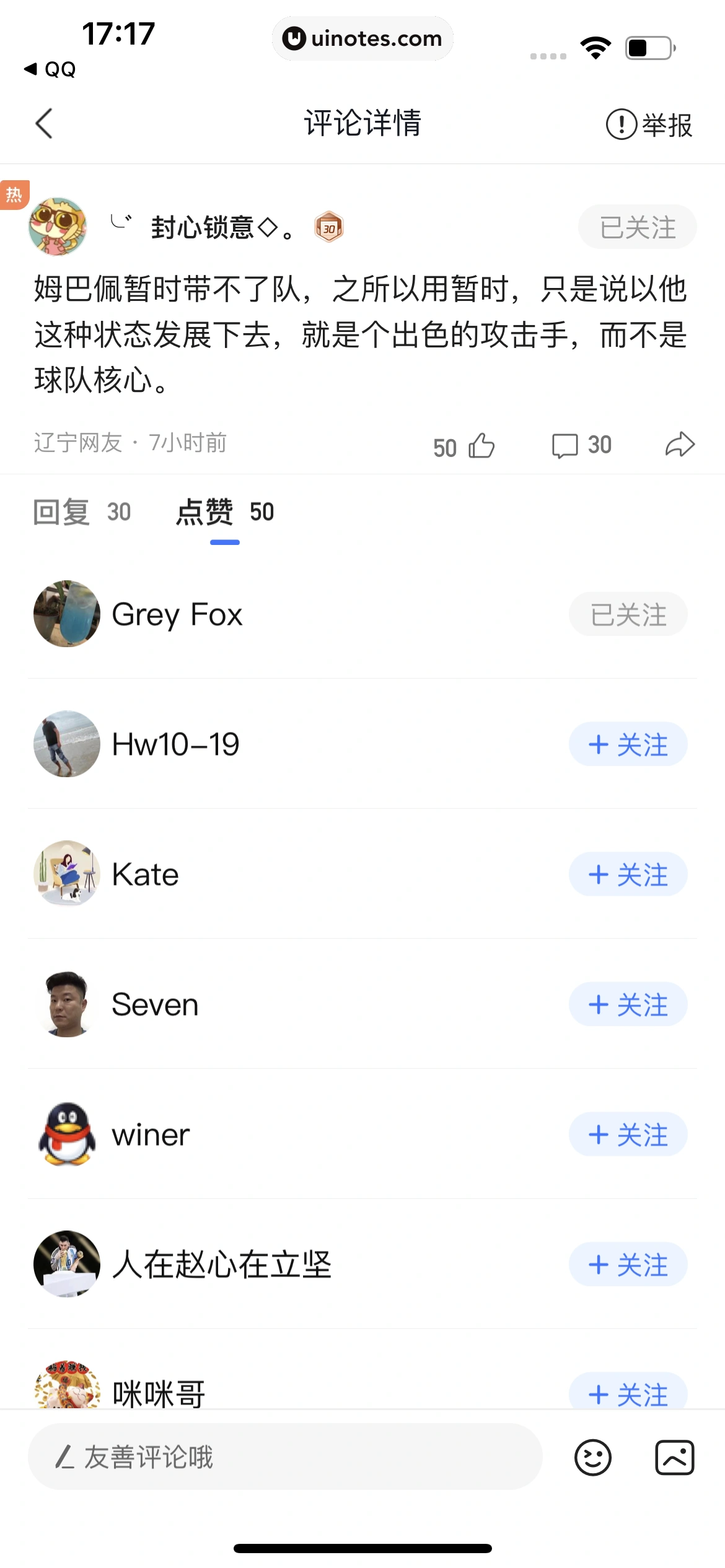Tap the uinotes.com banner at top
This screenshot has width=725, height=1568.
362,38
